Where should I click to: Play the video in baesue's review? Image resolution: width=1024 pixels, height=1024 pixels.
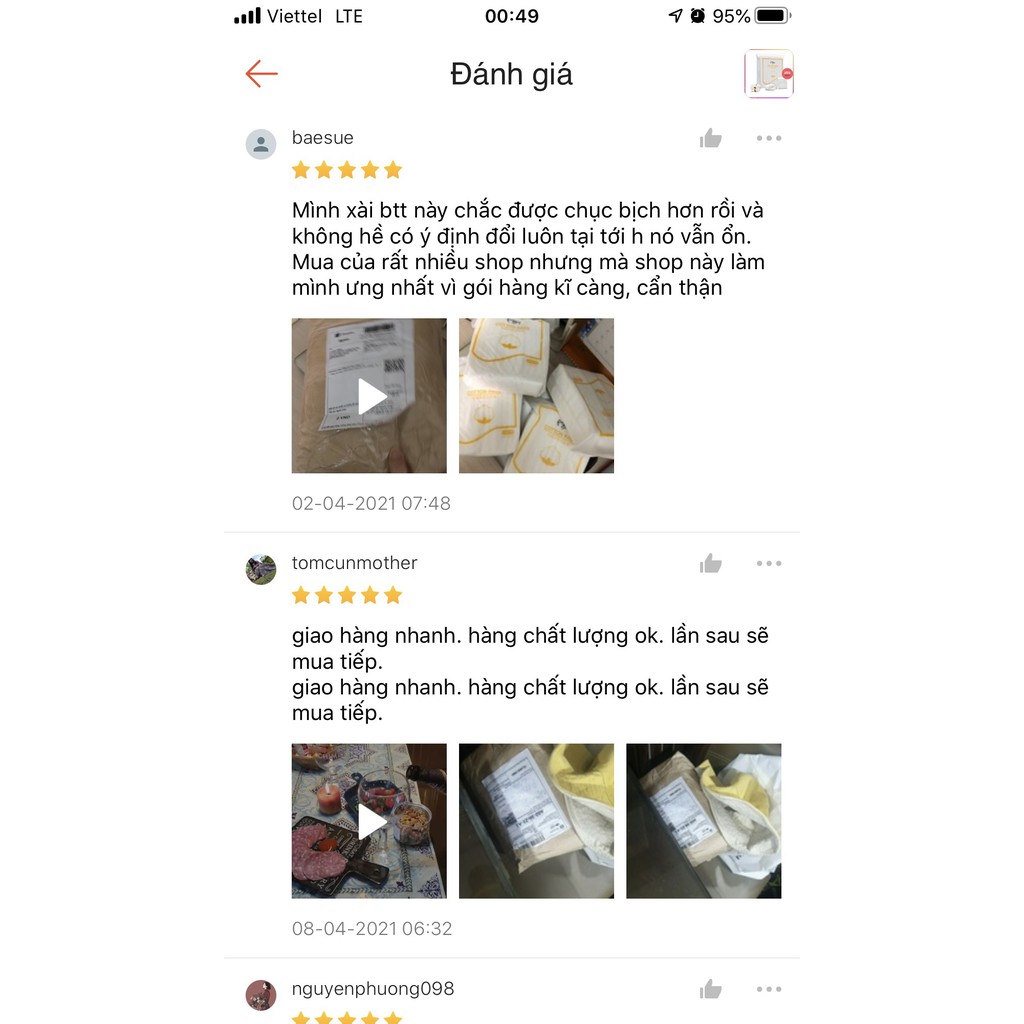click(x=369, y=396)
